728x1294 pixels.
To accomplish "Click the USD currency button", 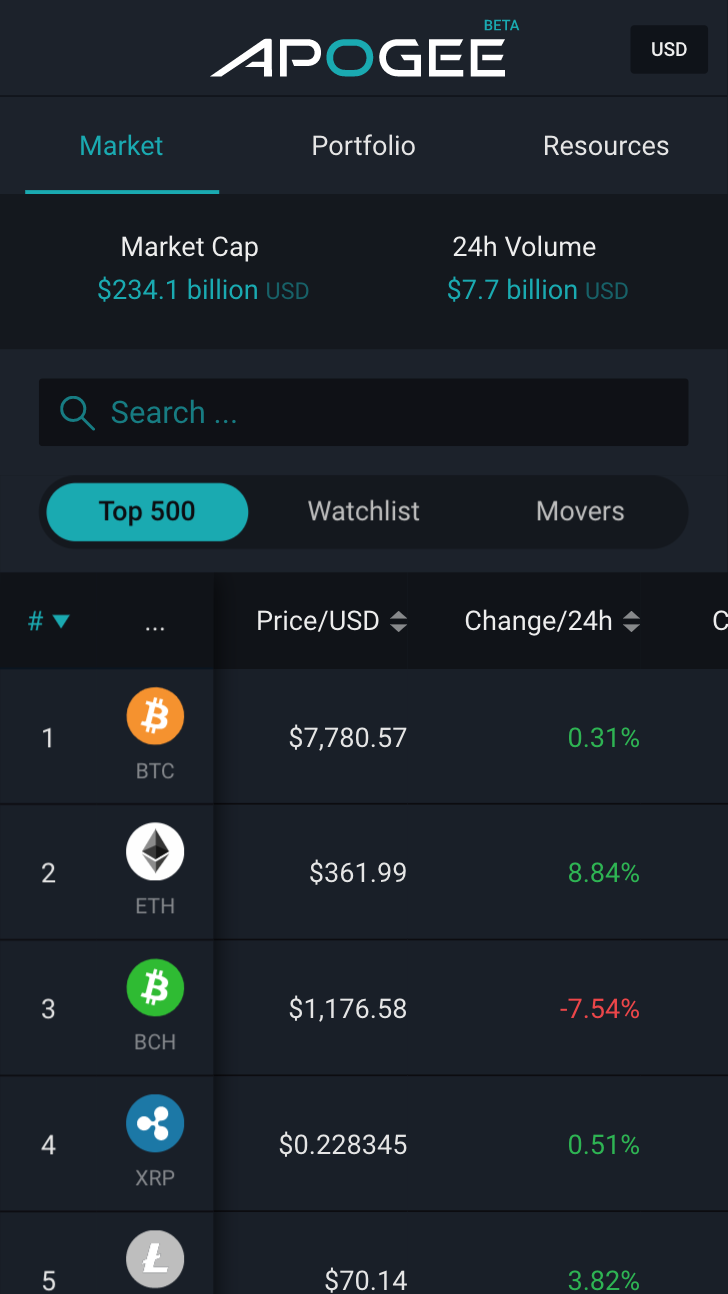I will coord(668,48).
